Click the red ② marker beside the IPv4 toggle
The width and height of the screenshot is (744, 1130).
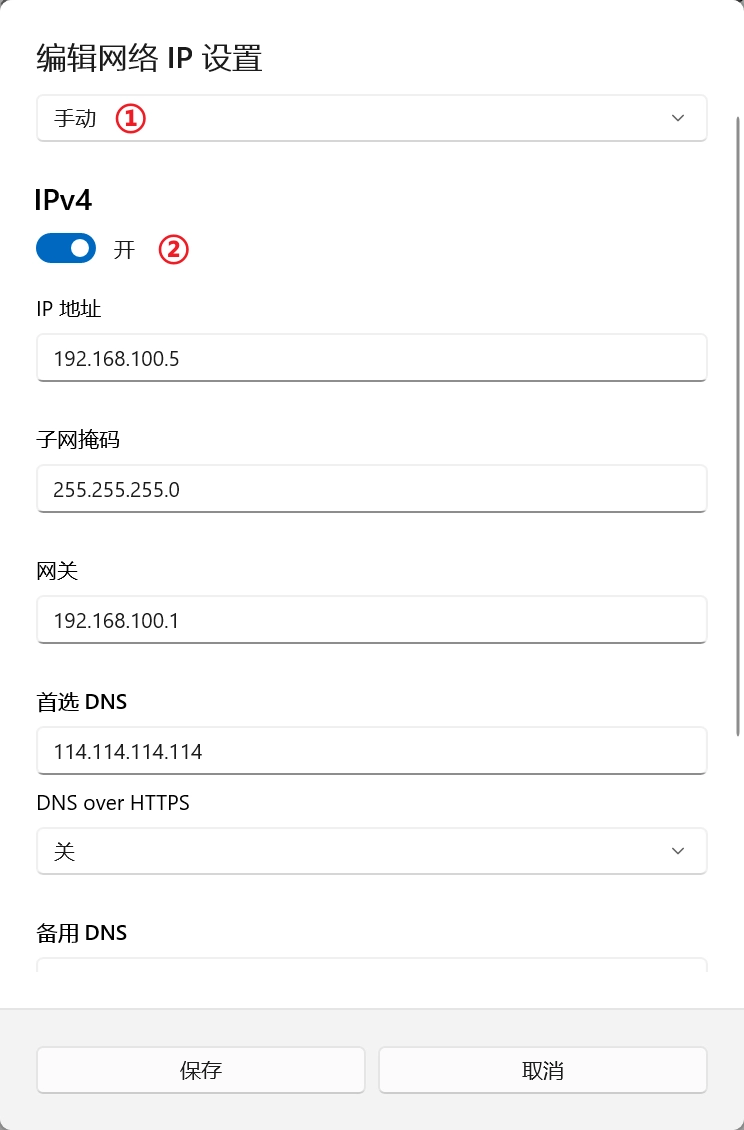point(173,250)
